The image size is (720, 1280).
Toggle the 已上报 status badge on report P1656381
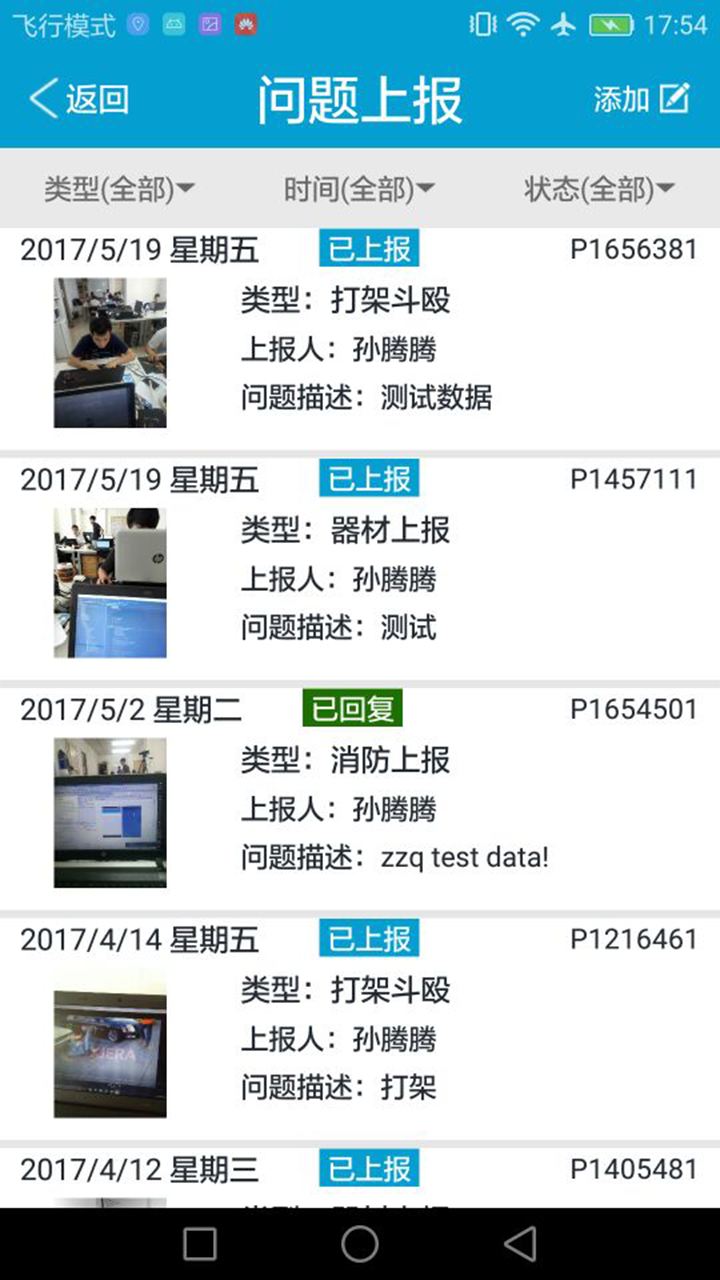[x=368, y=249]
